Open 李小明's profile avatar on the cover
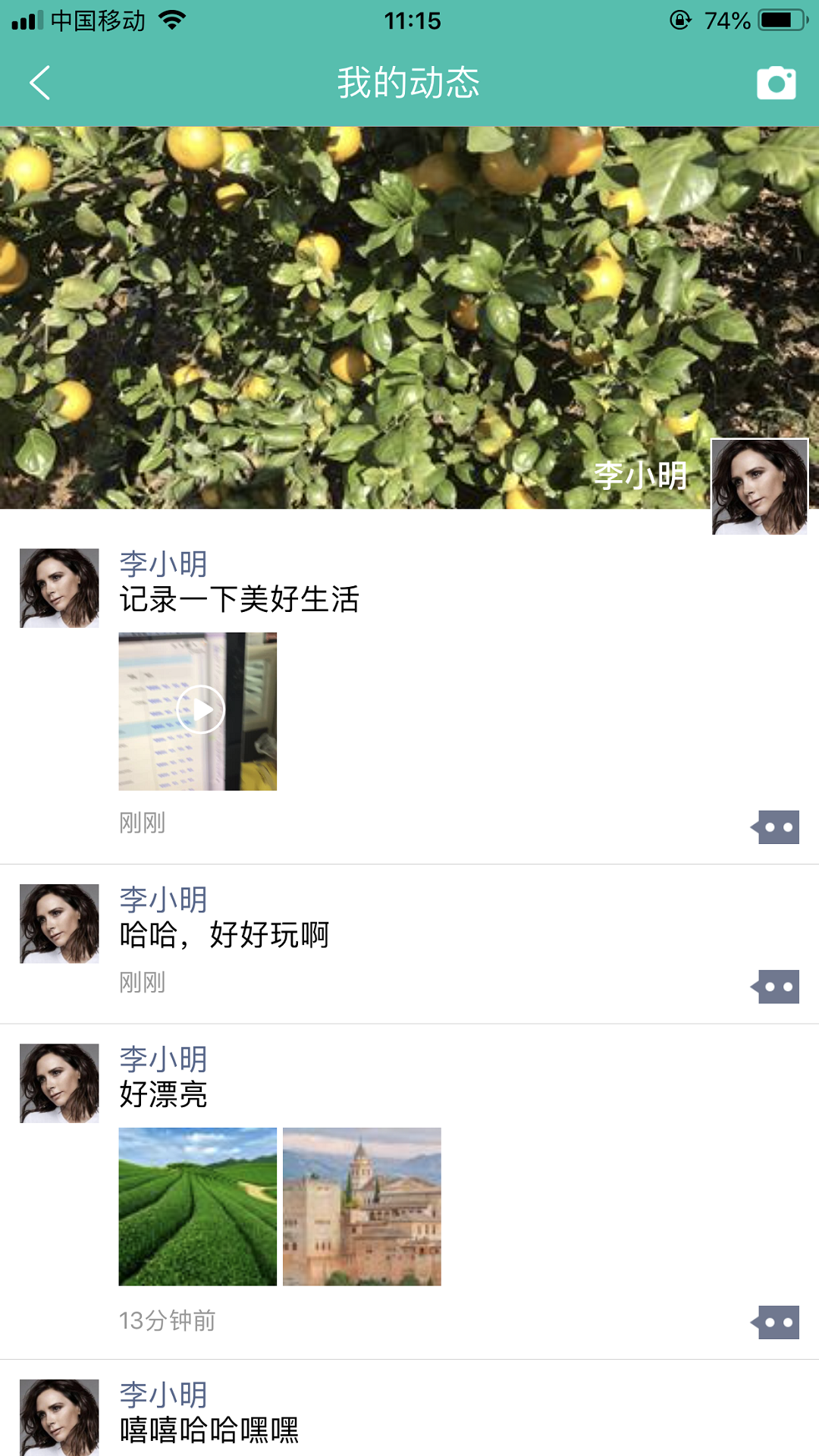This screenshot has height=1456, width=819. (759, 487)
